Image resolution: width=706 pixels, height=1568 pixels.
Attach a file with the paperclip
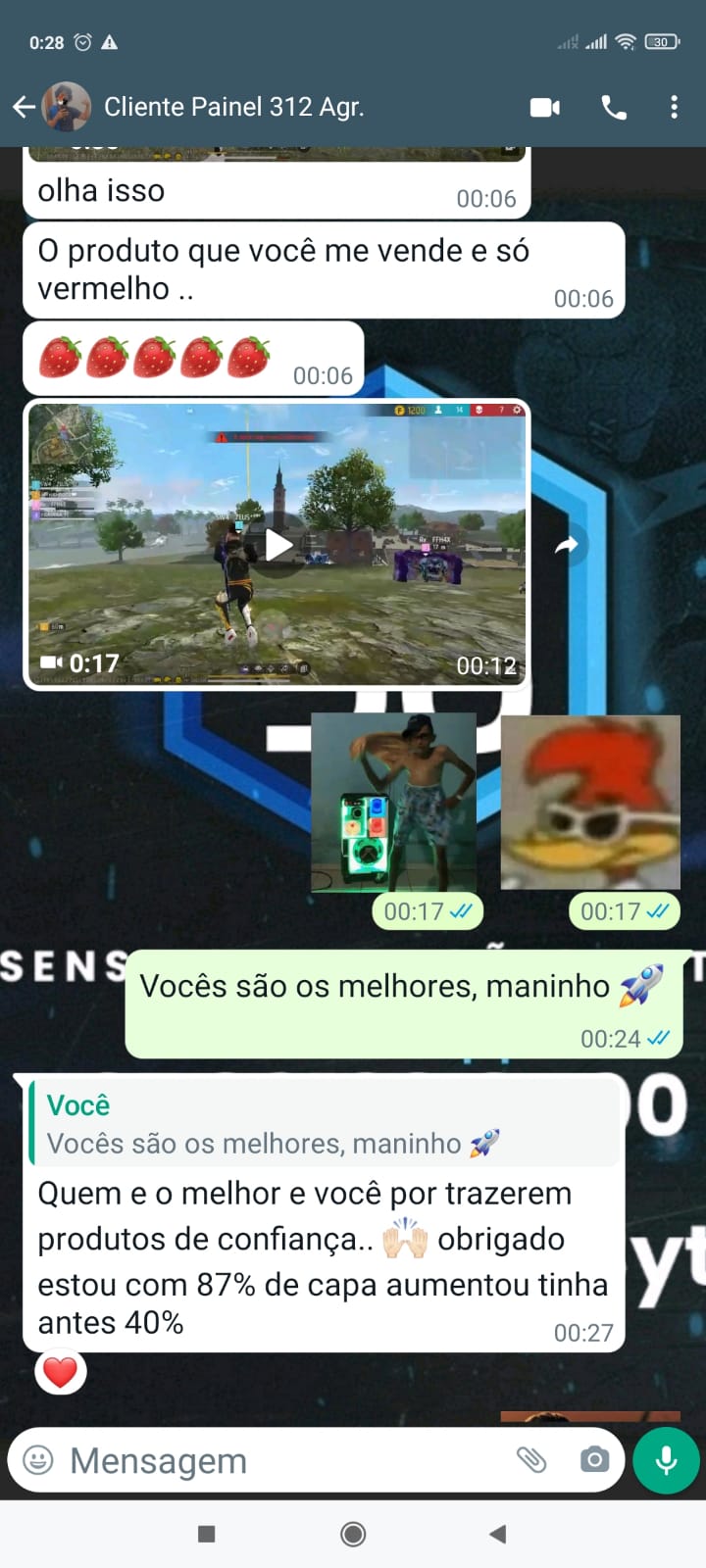530,1460
